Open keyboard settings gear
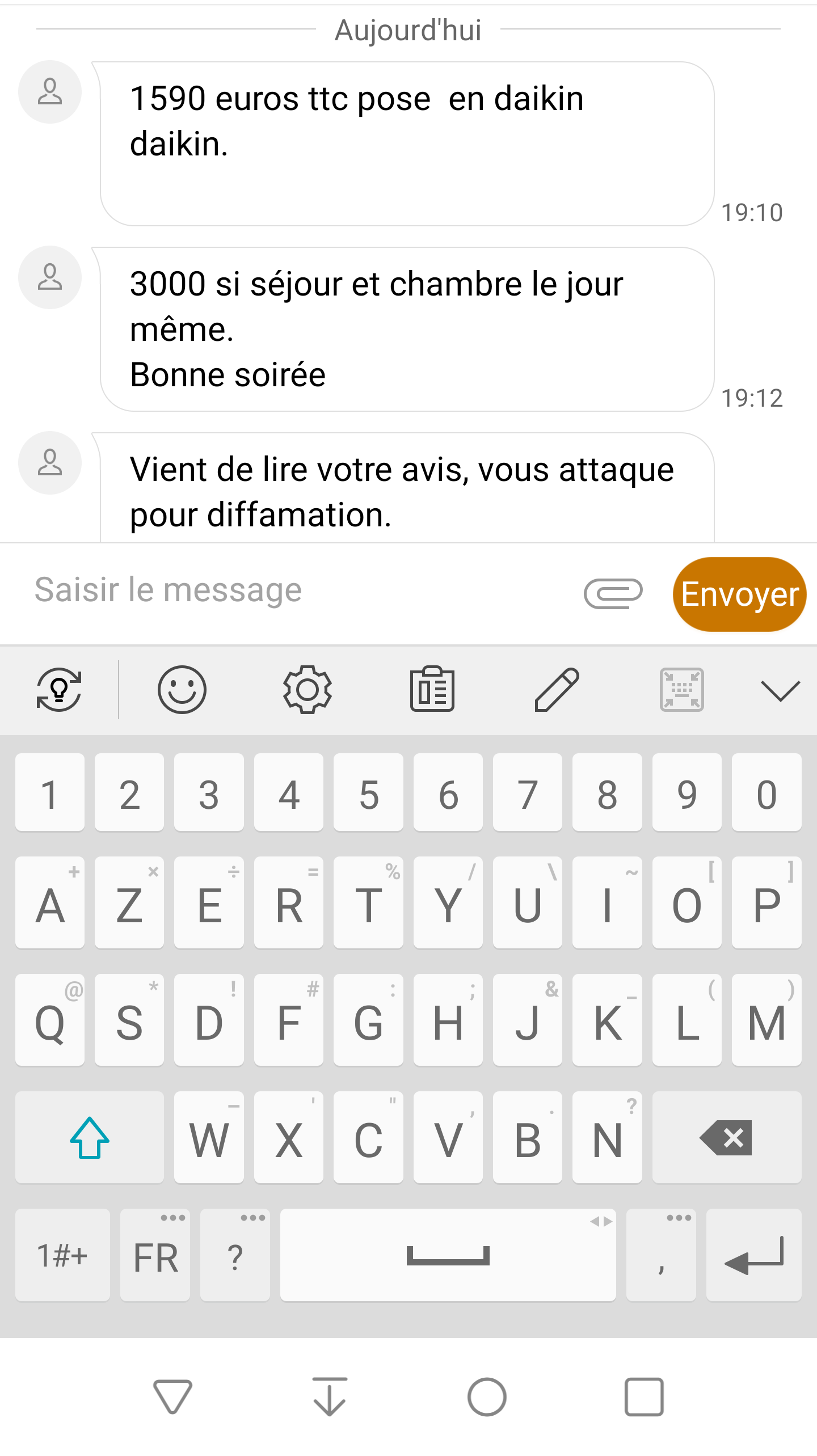Viewport: 817px width, 1456px height. pyautogui.click(x=307, y=690)
